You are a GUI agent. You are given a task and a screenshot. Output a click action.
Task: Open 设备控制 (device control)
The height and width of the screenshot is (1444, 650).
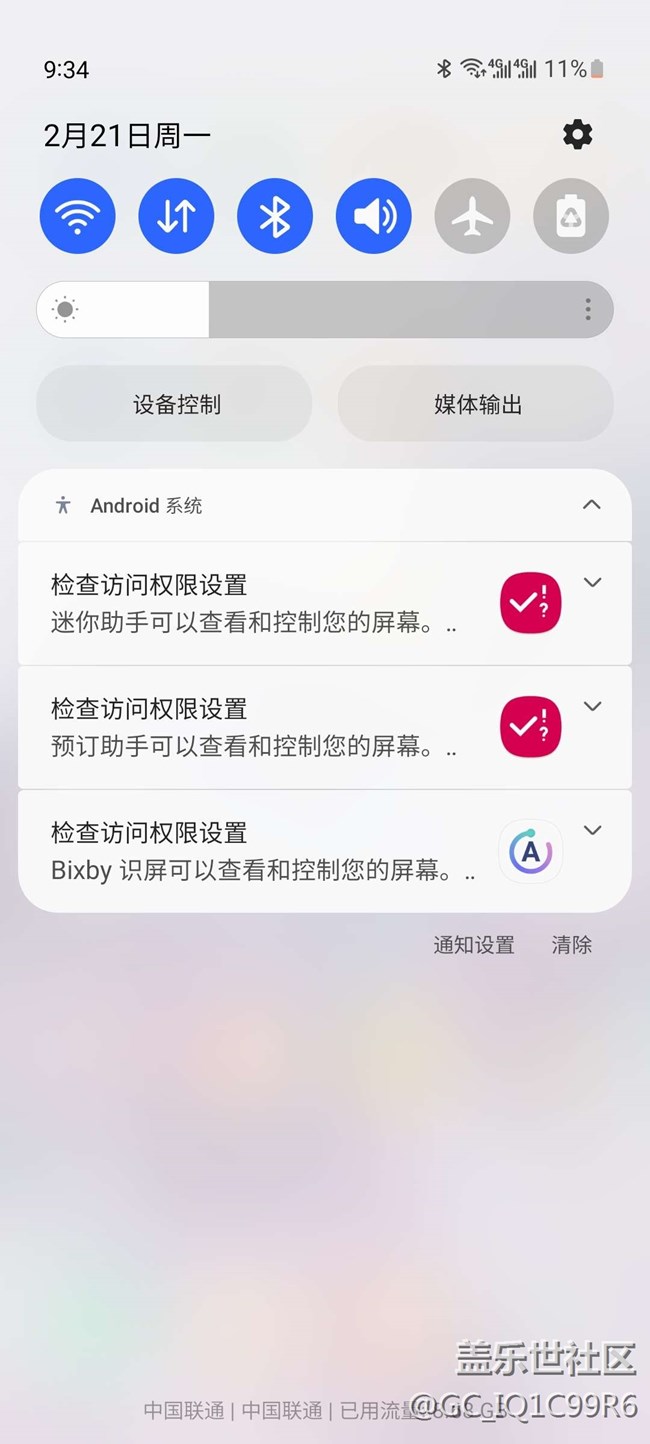[x=175, y=404]
